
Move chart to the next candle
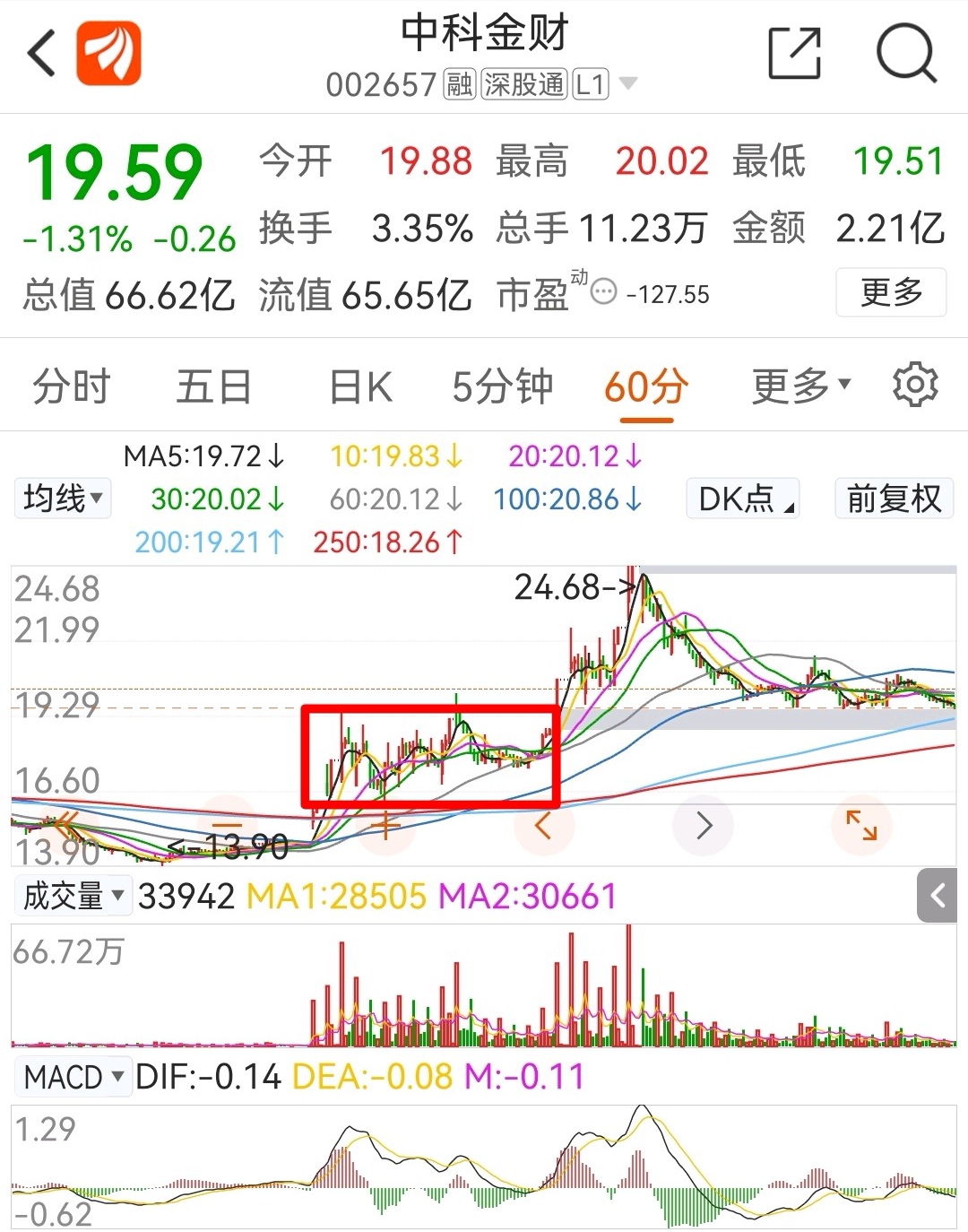pyautogui.click(x=704, y=825)
